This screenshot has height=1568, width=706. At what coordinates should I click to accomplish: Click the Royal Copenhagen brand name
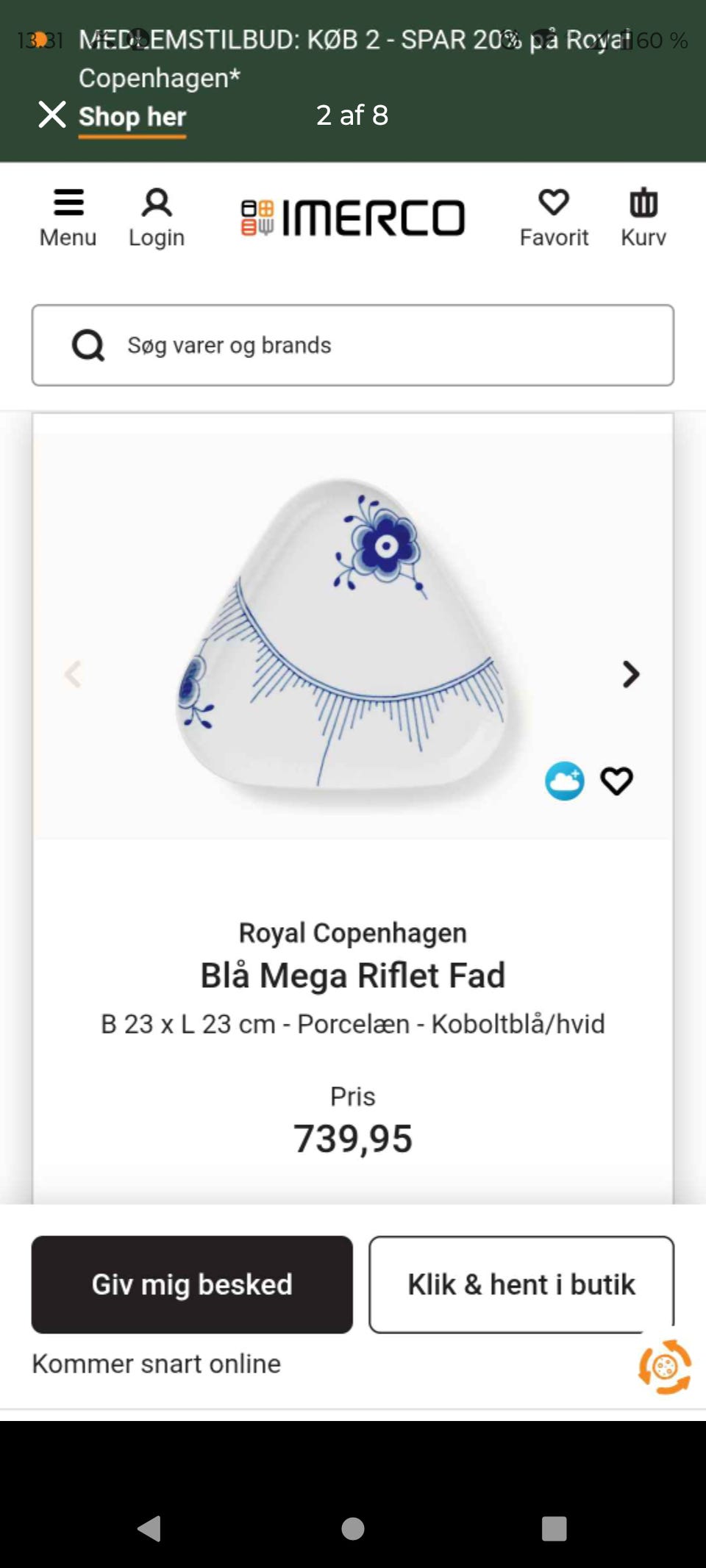pyautogui.click(x=353, y=932)
